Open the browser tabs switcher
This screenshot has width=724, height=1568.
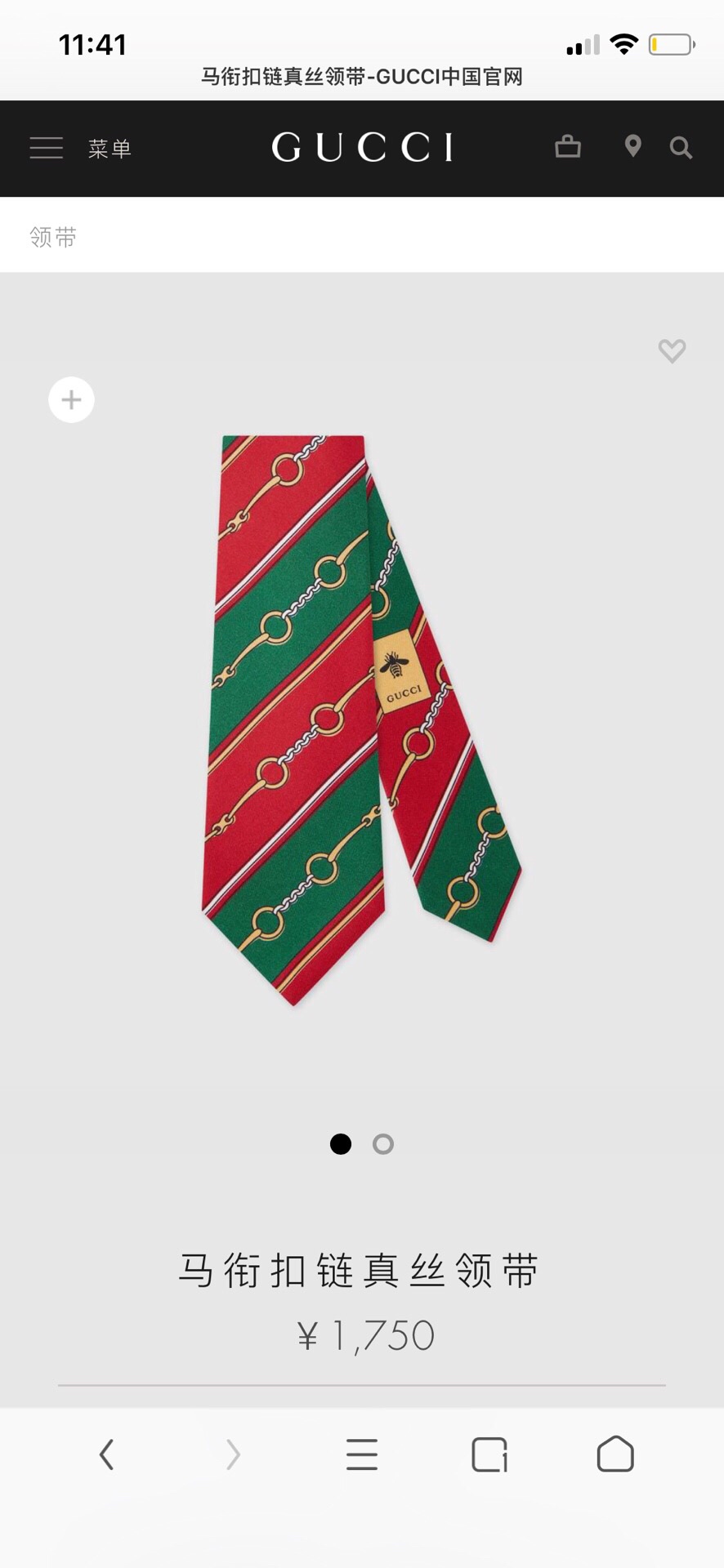click(489, 1454)
